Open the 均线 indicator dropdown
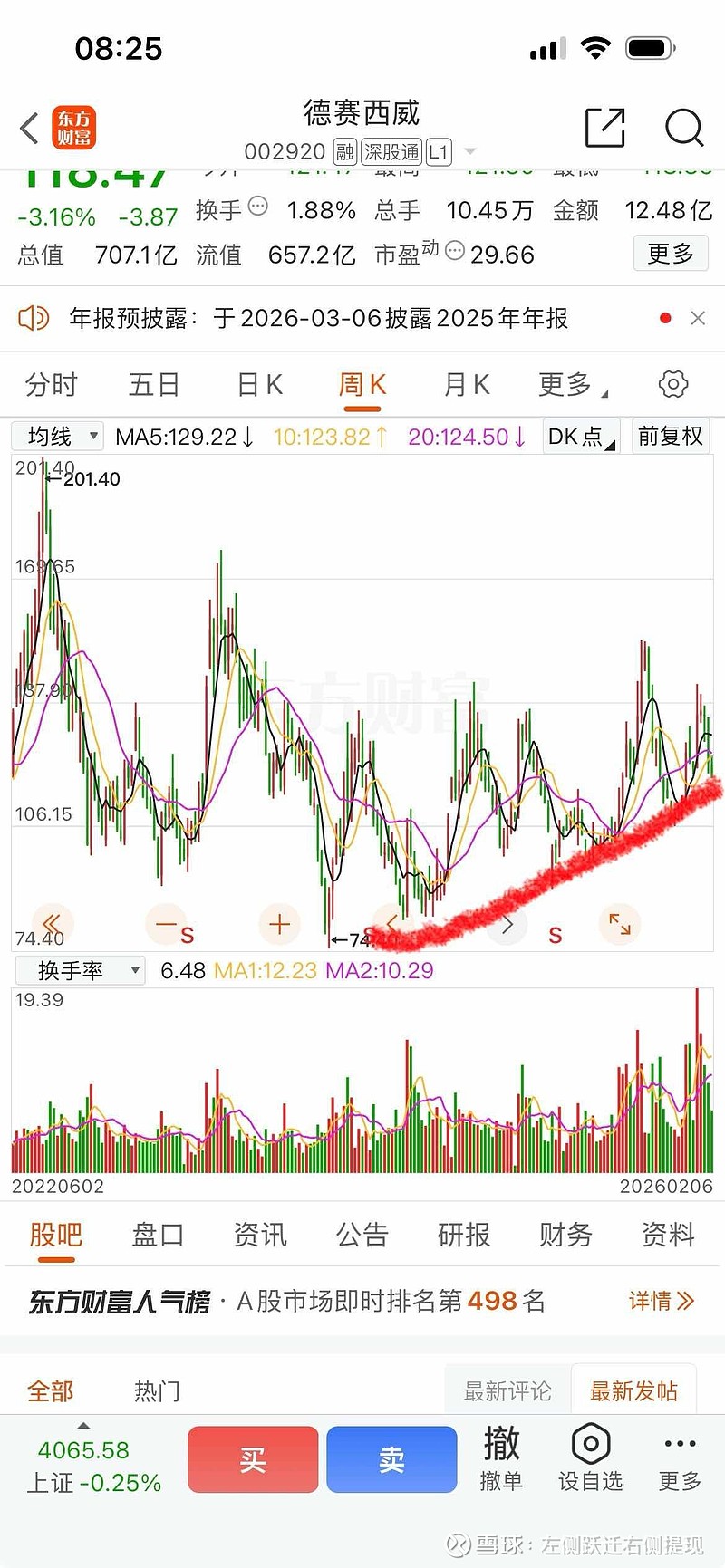Viewport: 725px width, 1568px height. coord(56,436)
